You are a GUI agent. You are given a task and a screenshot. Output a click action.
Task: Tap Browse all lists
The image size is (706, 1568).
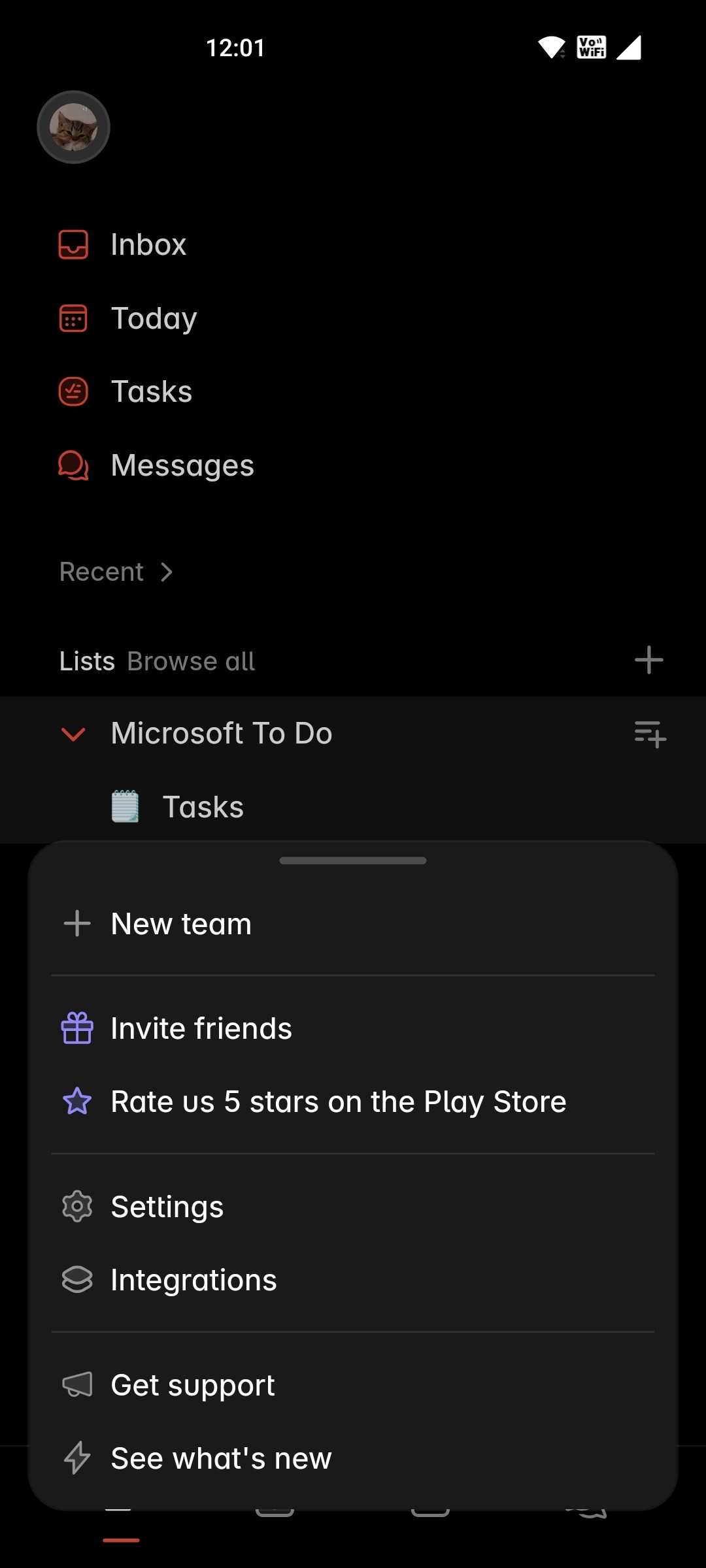(191, 661)
